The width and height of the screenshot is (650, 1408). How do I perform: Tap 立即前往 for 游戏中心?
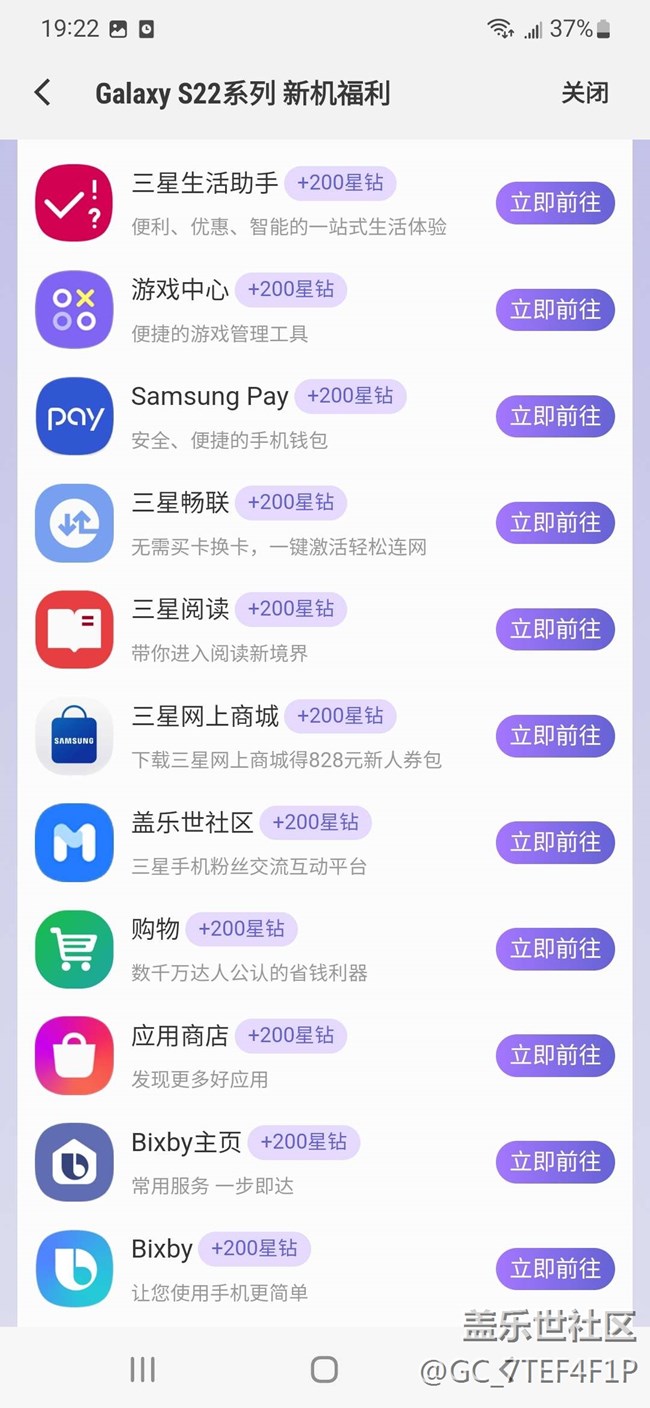pos(555,310)
